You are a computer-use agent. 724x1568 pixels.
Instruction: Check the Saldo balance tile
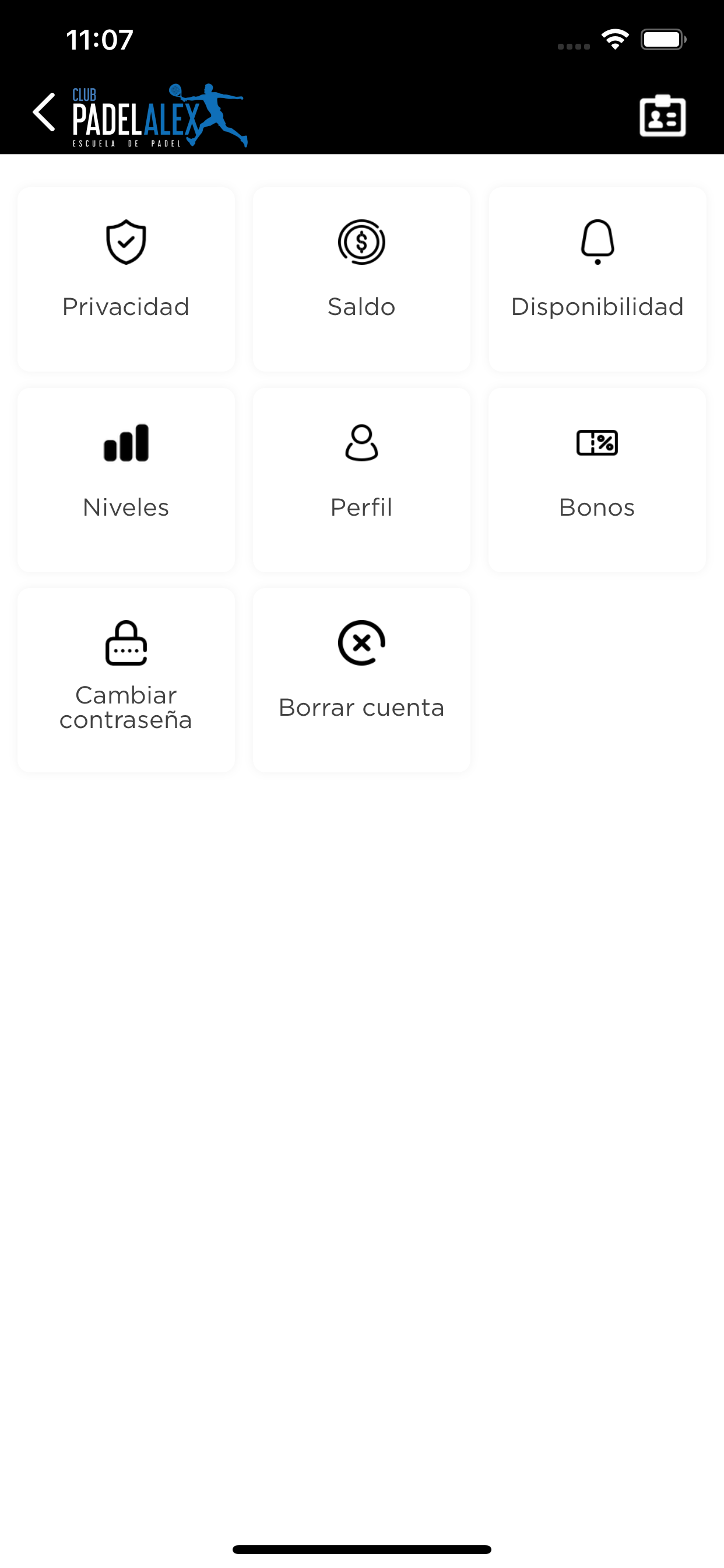coord(361,279)
